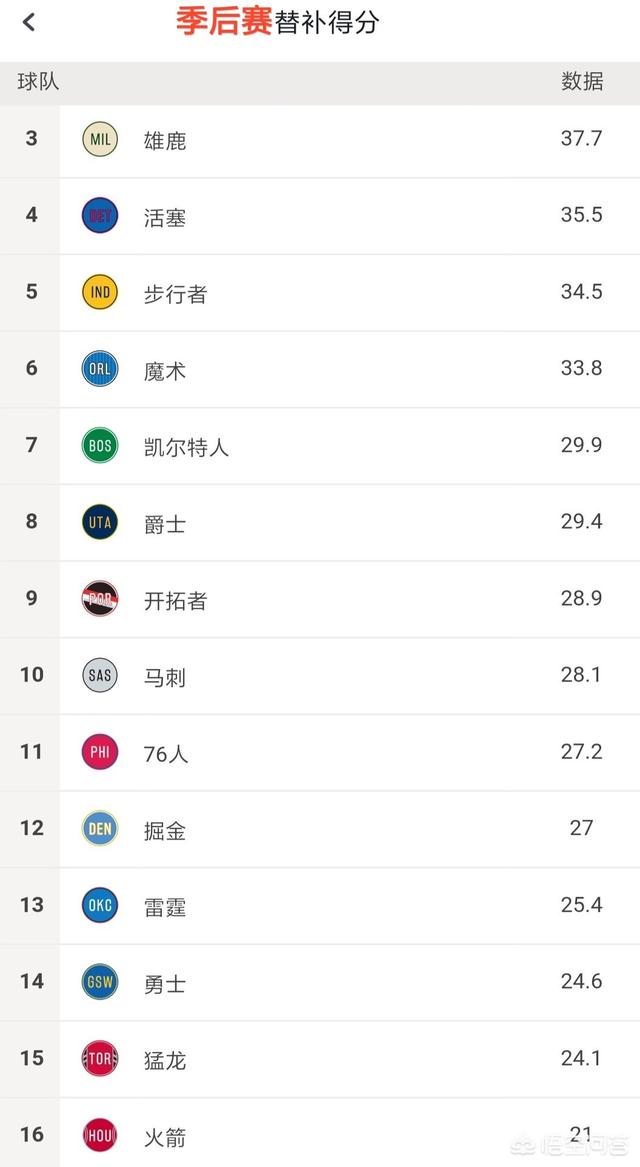Open the 勇士 team row
Image resolution: width=640 pixels, height=1167 pixels.
click(320, 982)
